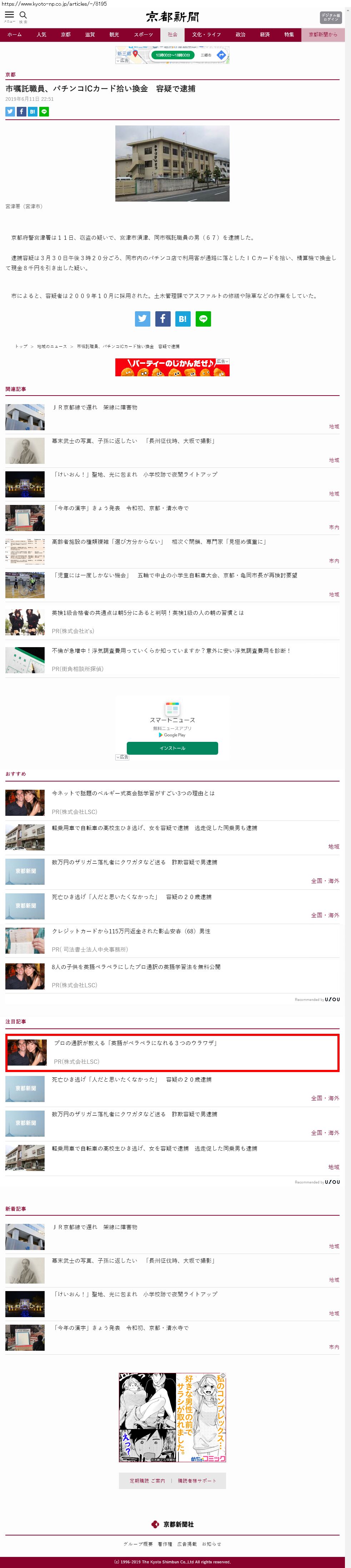Open the 検索 search icon
The height and width of the screenshot is (1568, 351).
23,16
